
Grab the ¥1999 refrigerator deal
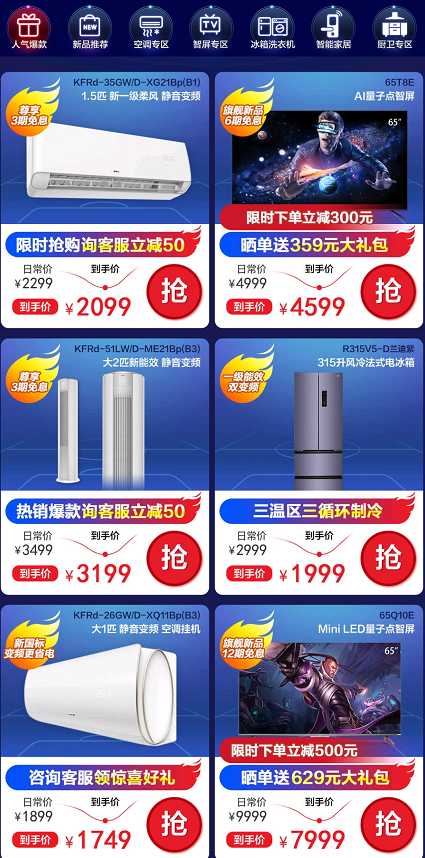tap(388, 558)
